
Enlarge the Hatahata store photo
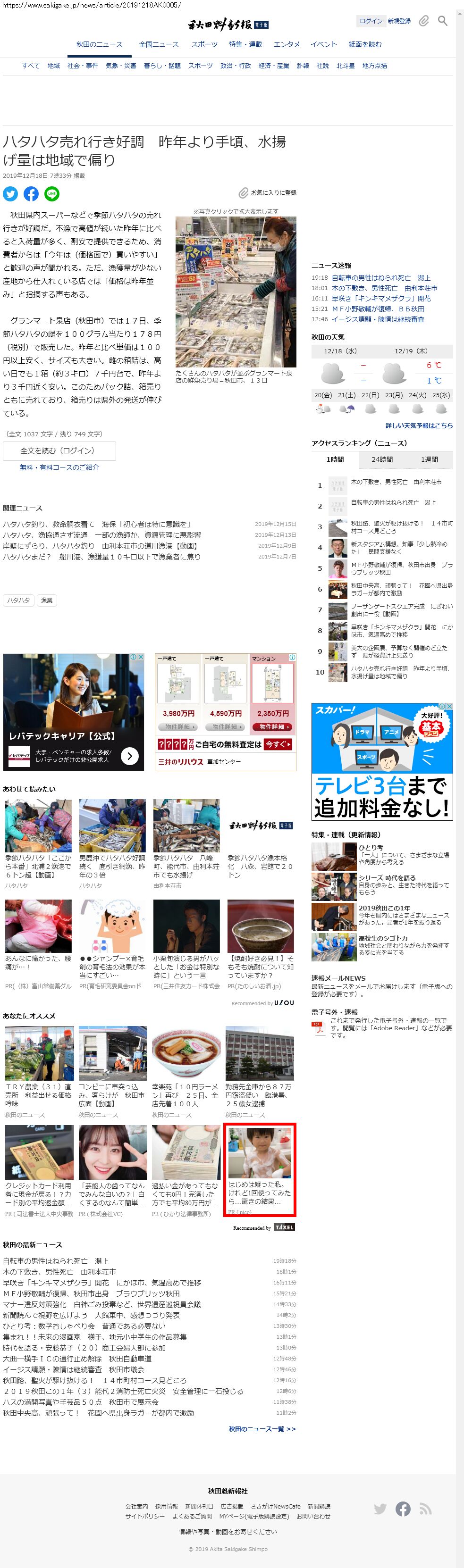click(x=236, y=291)
